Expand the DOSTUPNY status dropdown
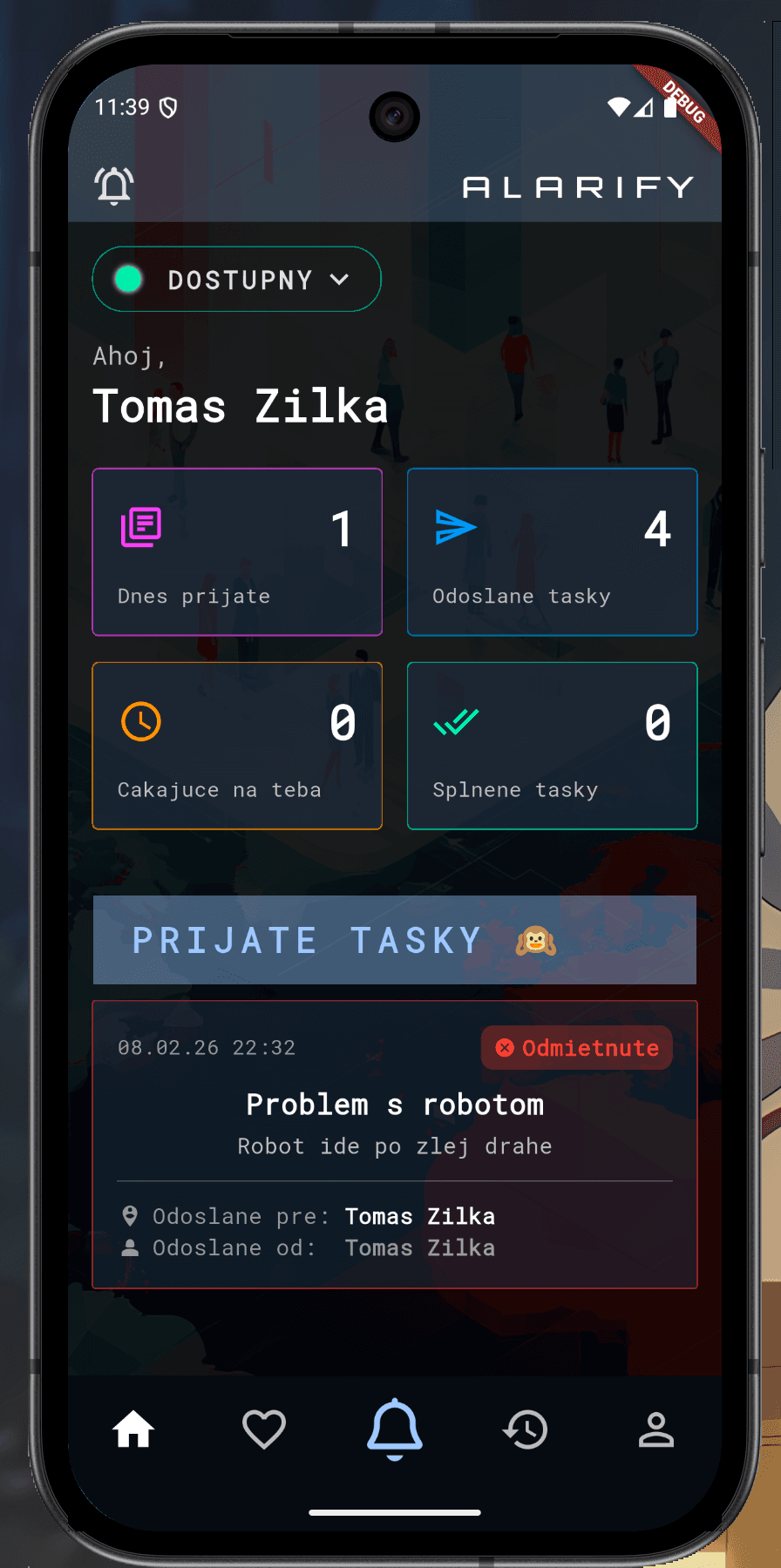The width and height of the screenshot is (781, 1568). coord(237,280)
